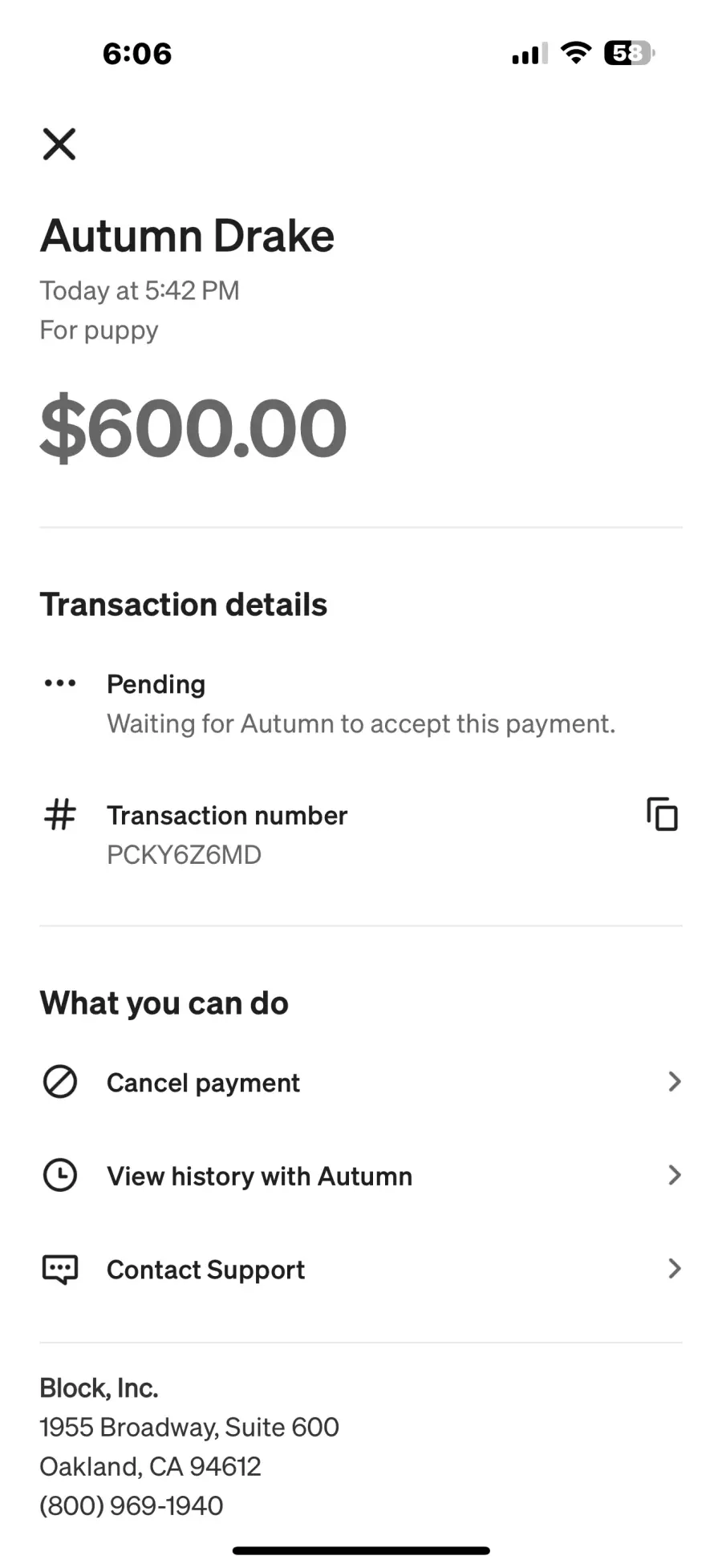Cancel the pending $600 payment
The image size is (722, 1568).
361,1082
